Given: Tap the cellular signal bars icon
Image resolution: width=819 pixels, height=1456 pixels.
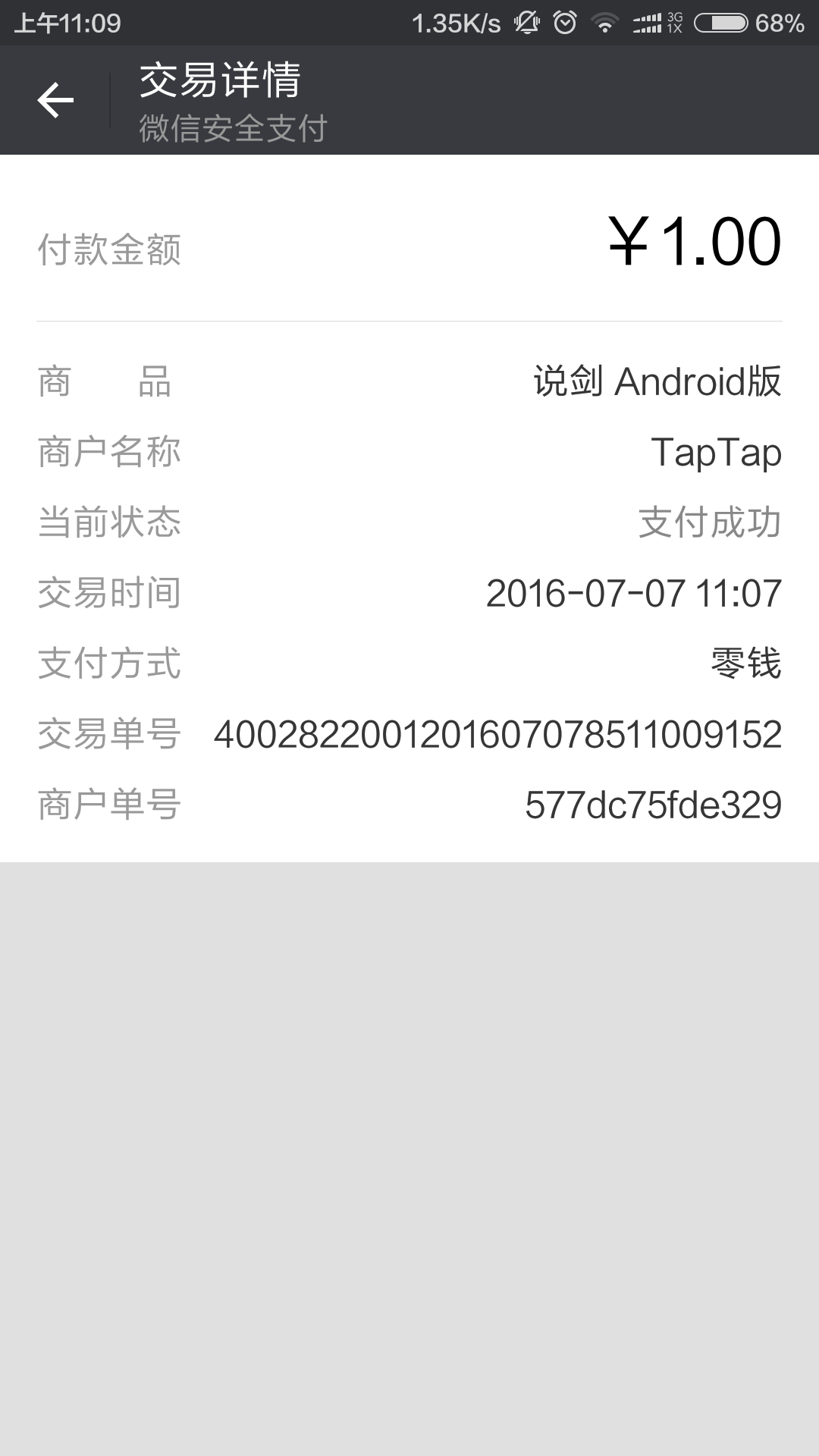Looking at the screenshot, I should point(648,23).
